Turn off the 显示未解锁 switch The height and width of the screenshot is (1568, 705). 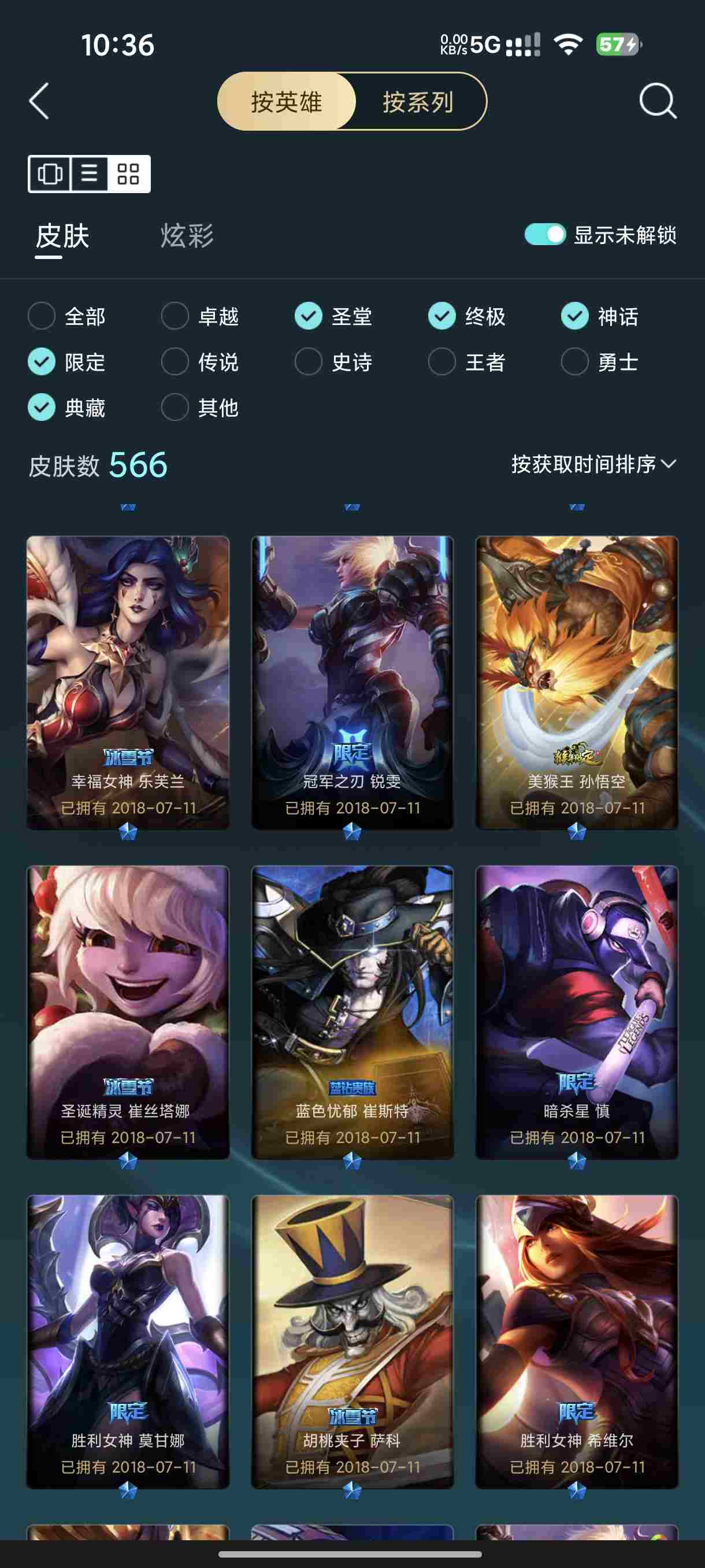pyautogui.click(x=545, y=234)
